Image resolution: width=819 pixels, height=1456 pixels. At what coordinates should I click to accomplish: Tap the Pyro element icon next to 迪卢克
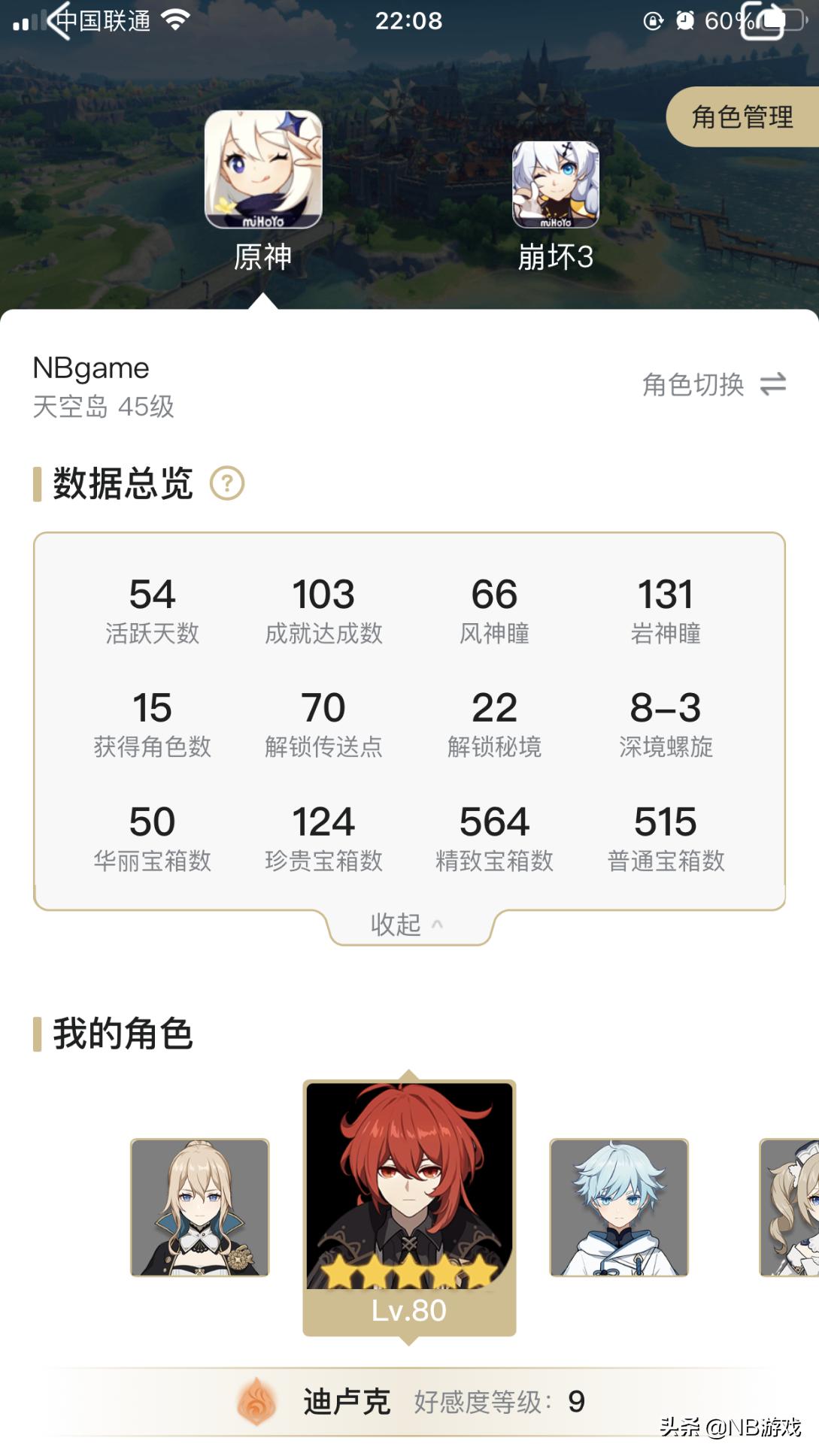pyautogui.click(x=259, y=1398)
